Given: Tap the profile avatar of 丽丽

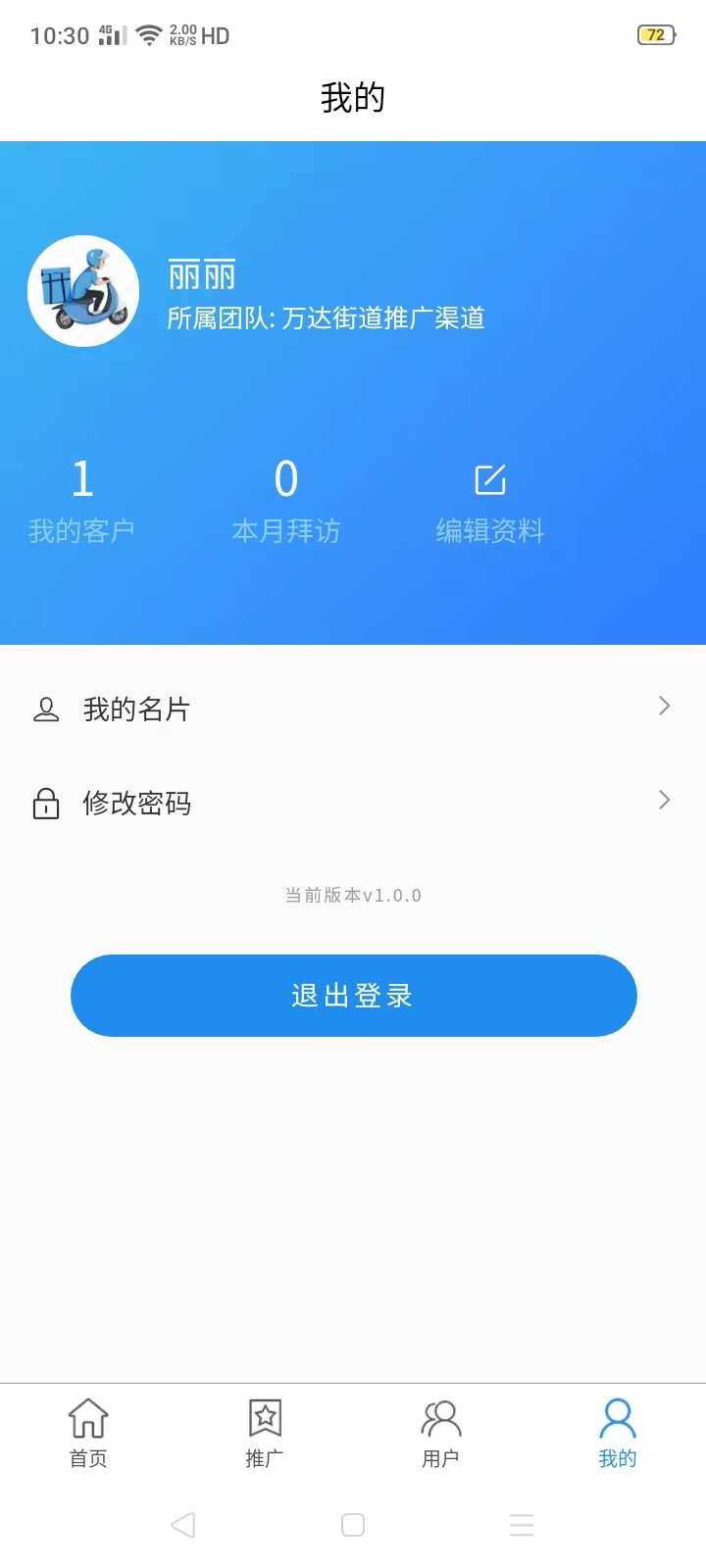Looking at the screenshot, I should pyautogui.click(x=83, y=291).
